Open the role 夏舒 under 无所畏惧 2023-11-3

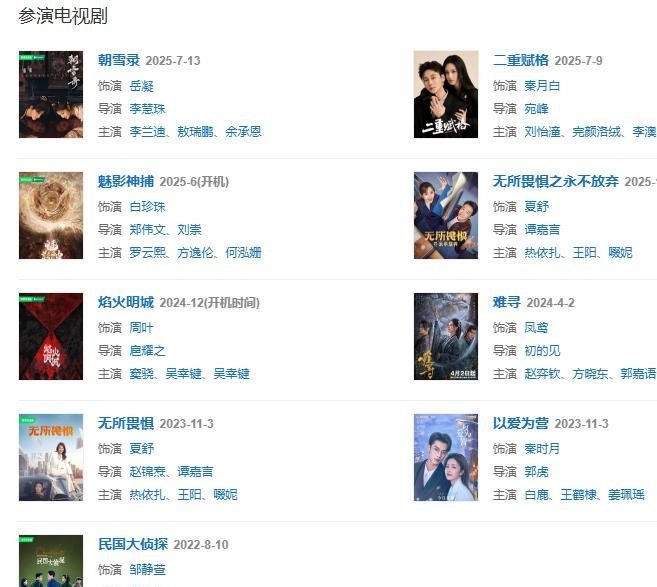point(141,448)
